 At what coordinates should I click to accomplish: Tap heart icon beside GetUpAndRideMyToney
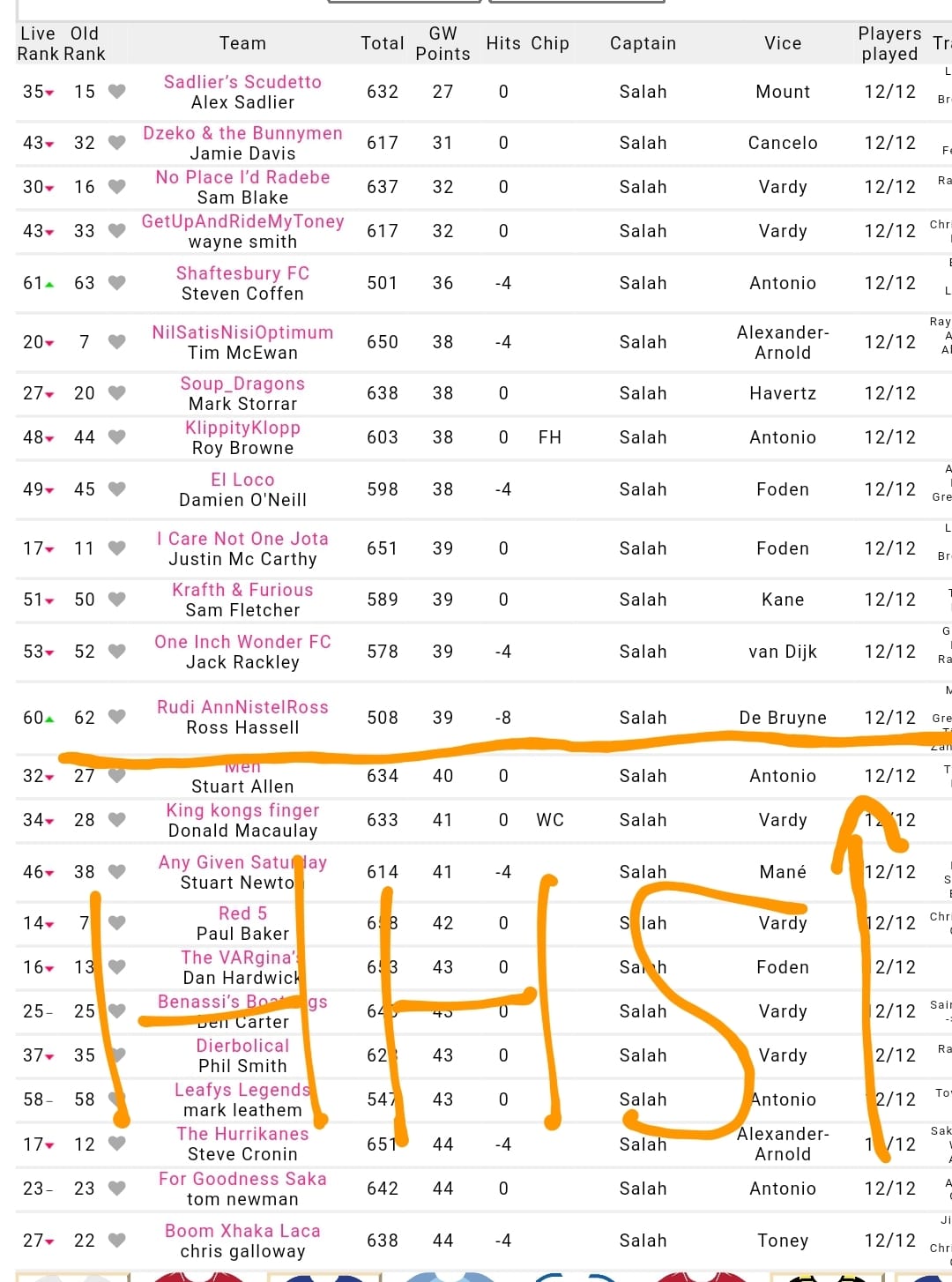(116, 231)
